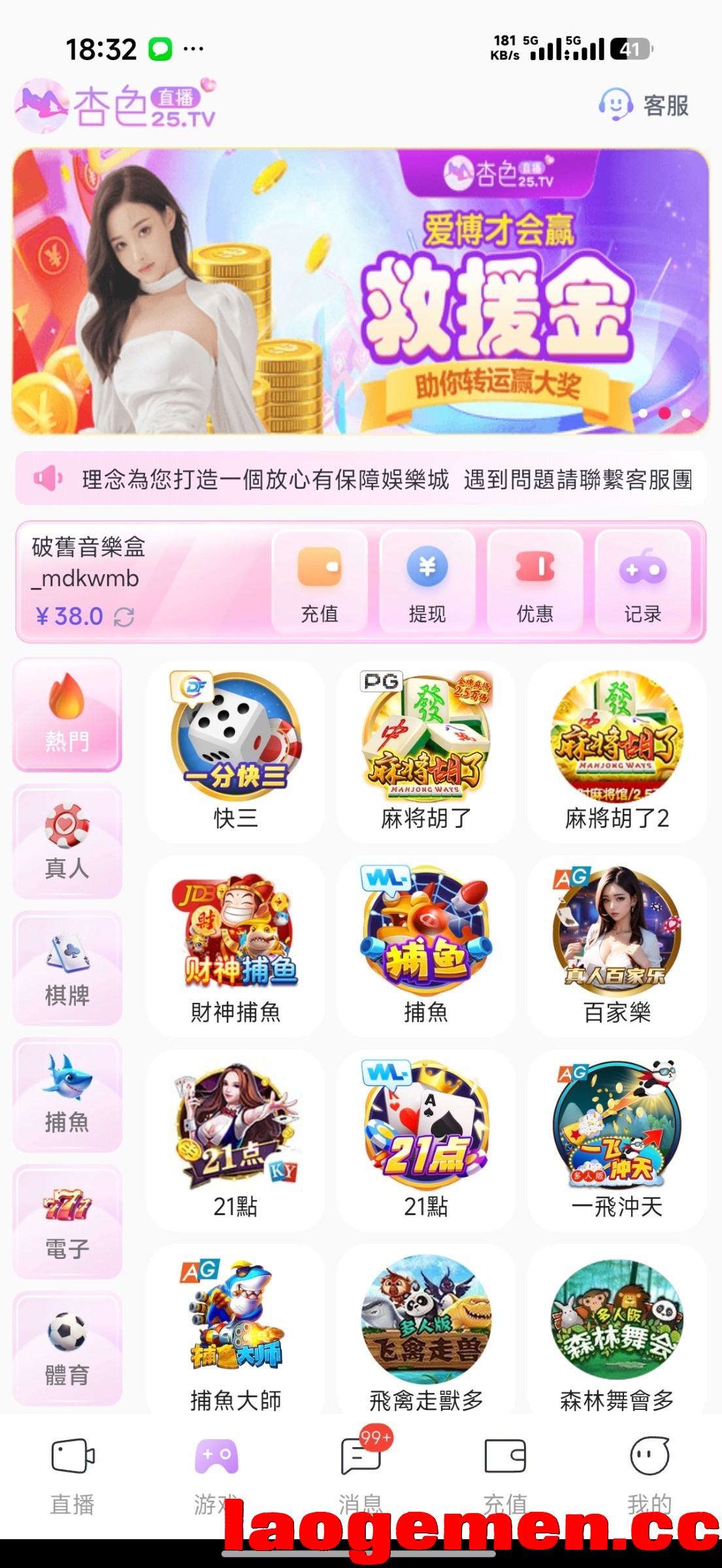
Task: Select the 棋牌 category
Action: click(67, 968)
